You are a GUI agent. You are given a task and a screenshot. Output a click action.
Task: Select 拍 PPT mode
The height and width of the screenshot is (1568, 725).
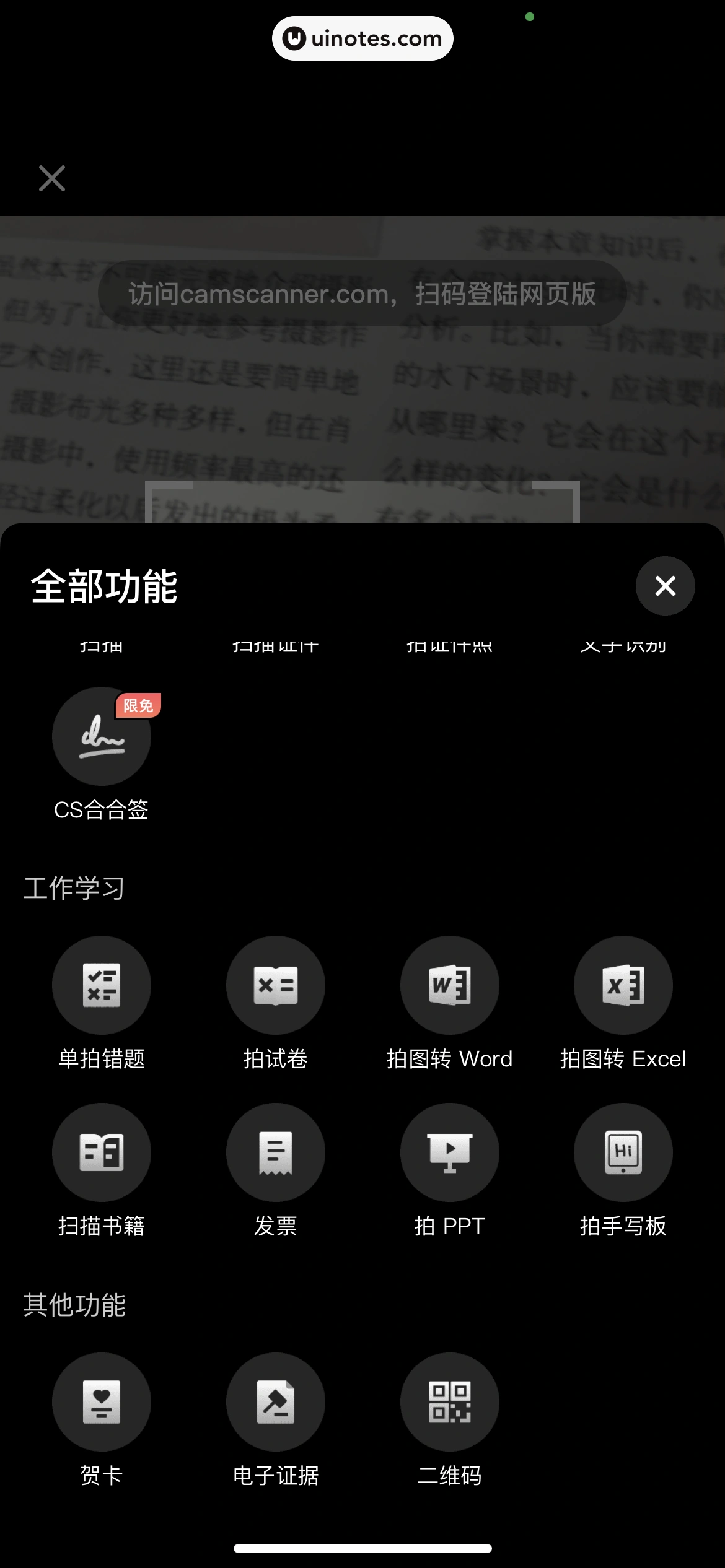click(x=450, y=1152)
